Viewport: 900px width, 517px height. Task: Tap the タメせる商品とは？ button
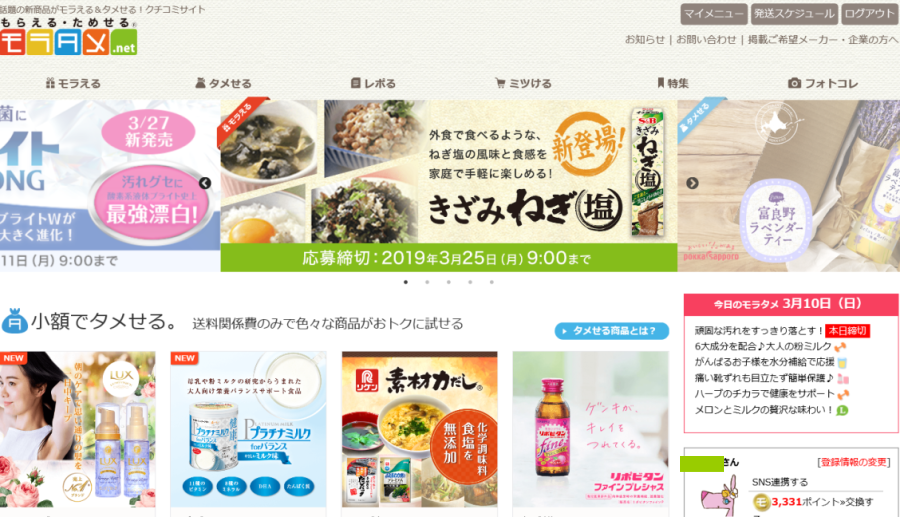click(x=612, y=331)
